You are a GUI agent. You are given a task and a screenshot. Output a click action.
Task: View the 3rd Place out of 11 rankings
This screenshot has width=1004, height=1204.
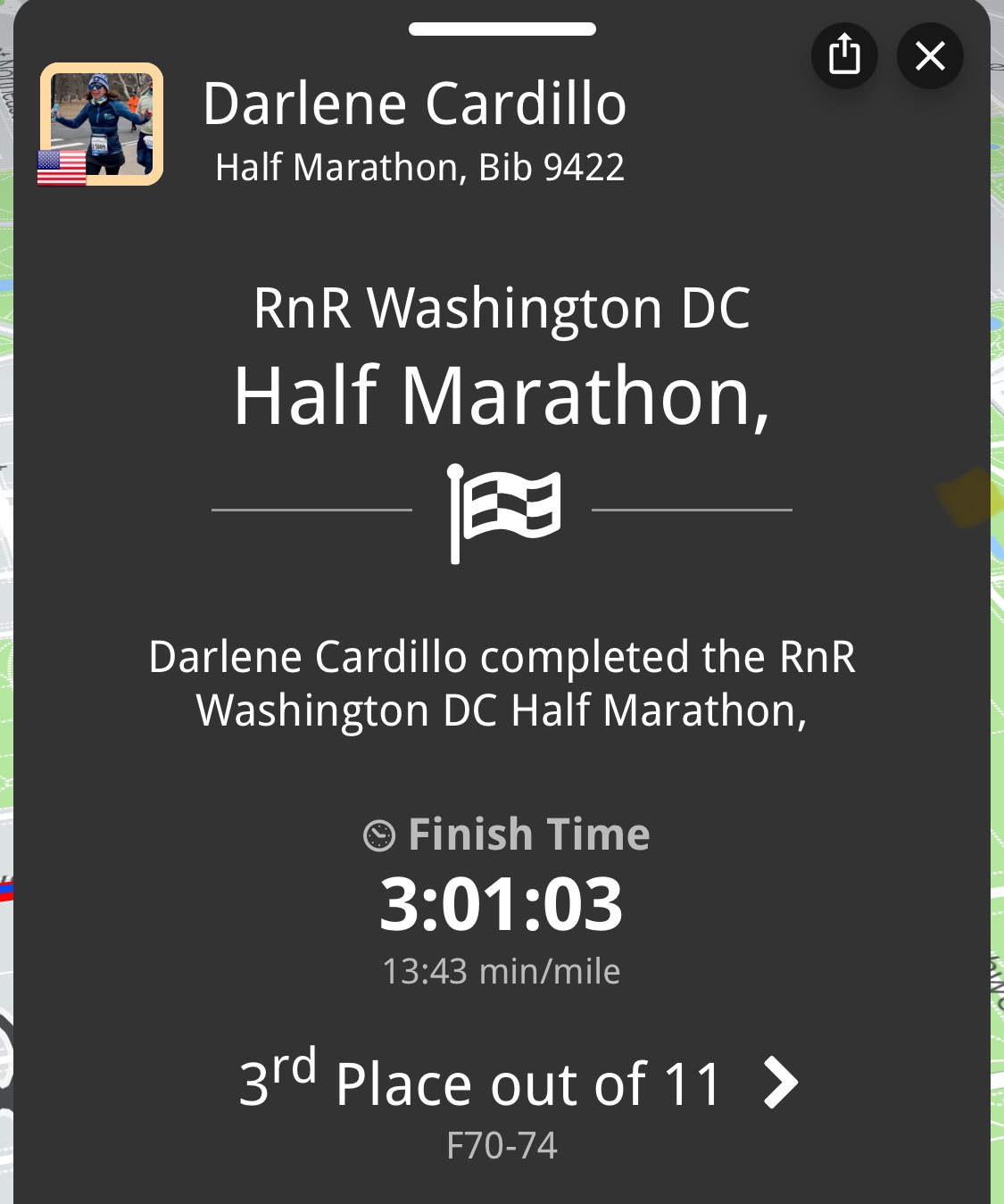(518, 1083)
